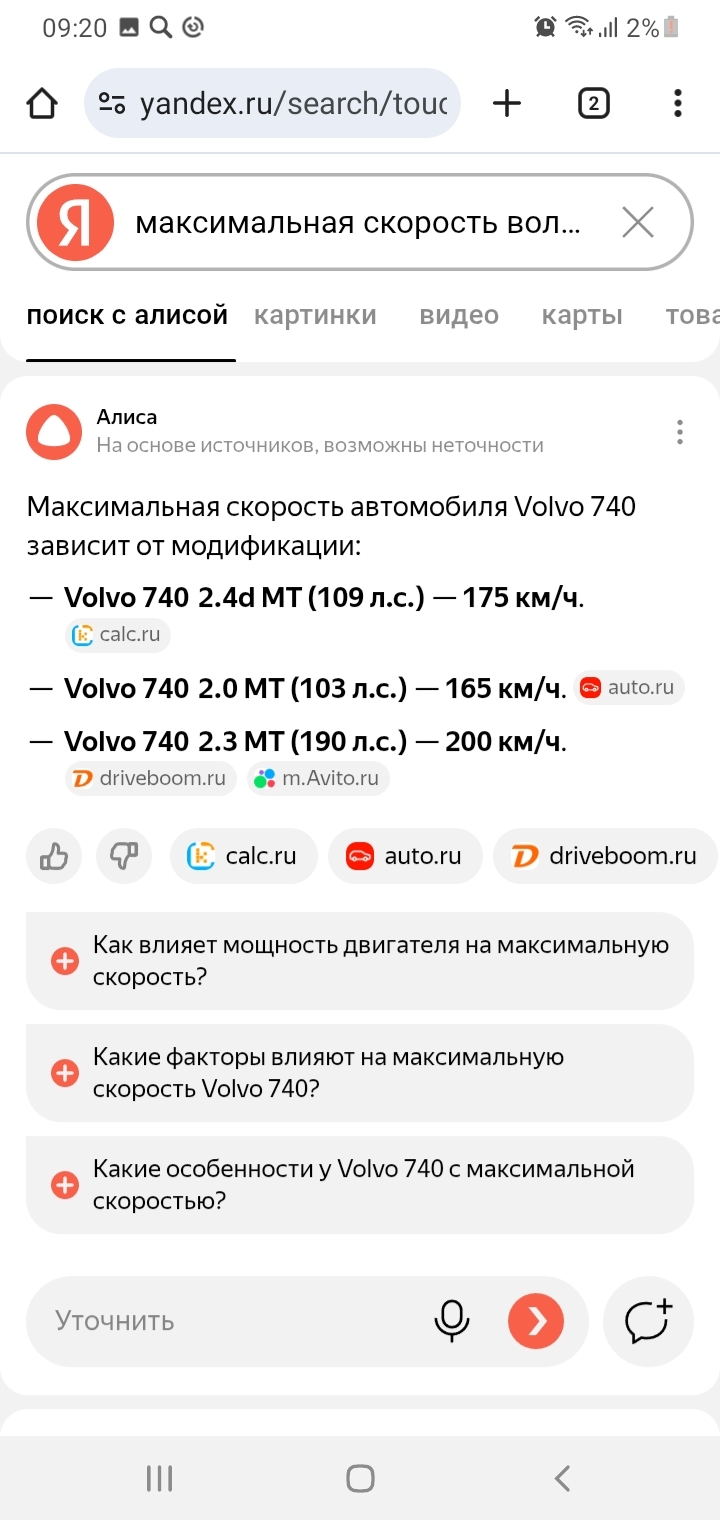Start voice input with the microphone
The height and width of the screenshot is (1520, 720).
pyautogui.click(x=452, y=1321)
